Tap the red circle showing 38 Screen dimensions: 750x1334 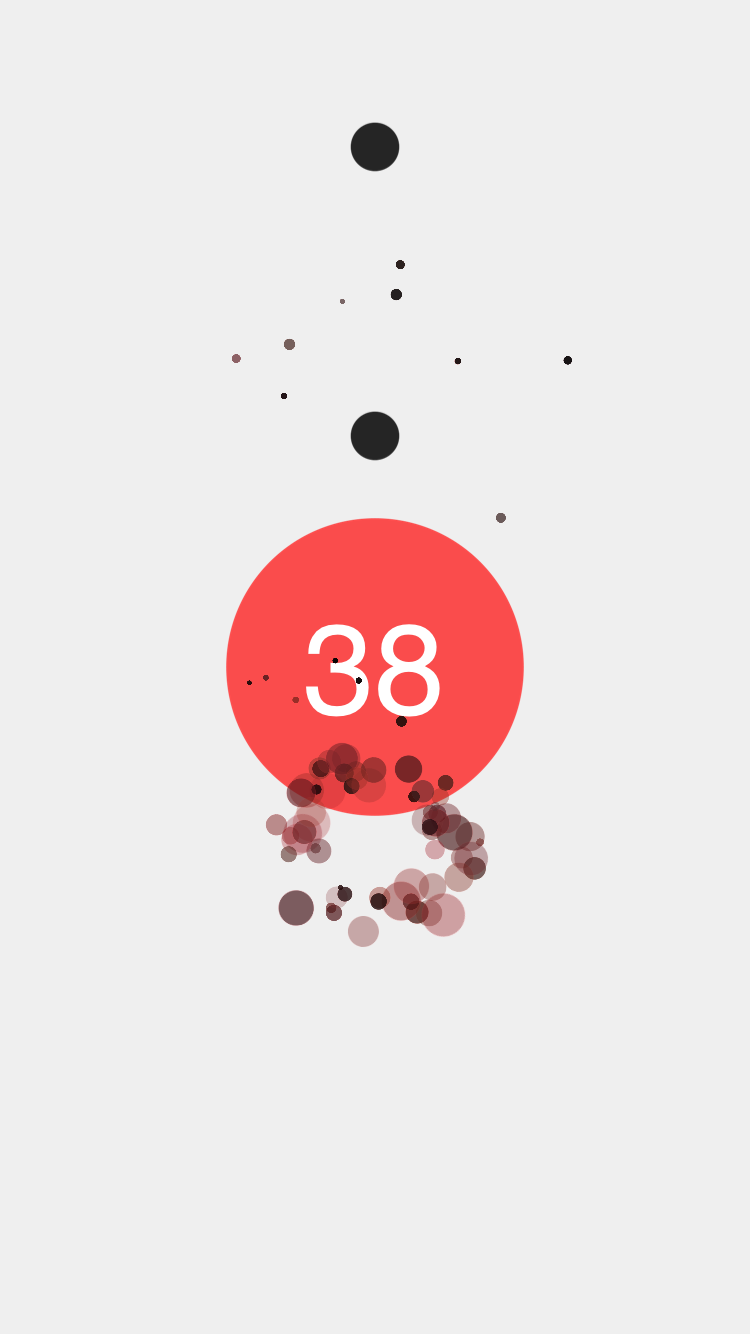(x=375, y=667)
